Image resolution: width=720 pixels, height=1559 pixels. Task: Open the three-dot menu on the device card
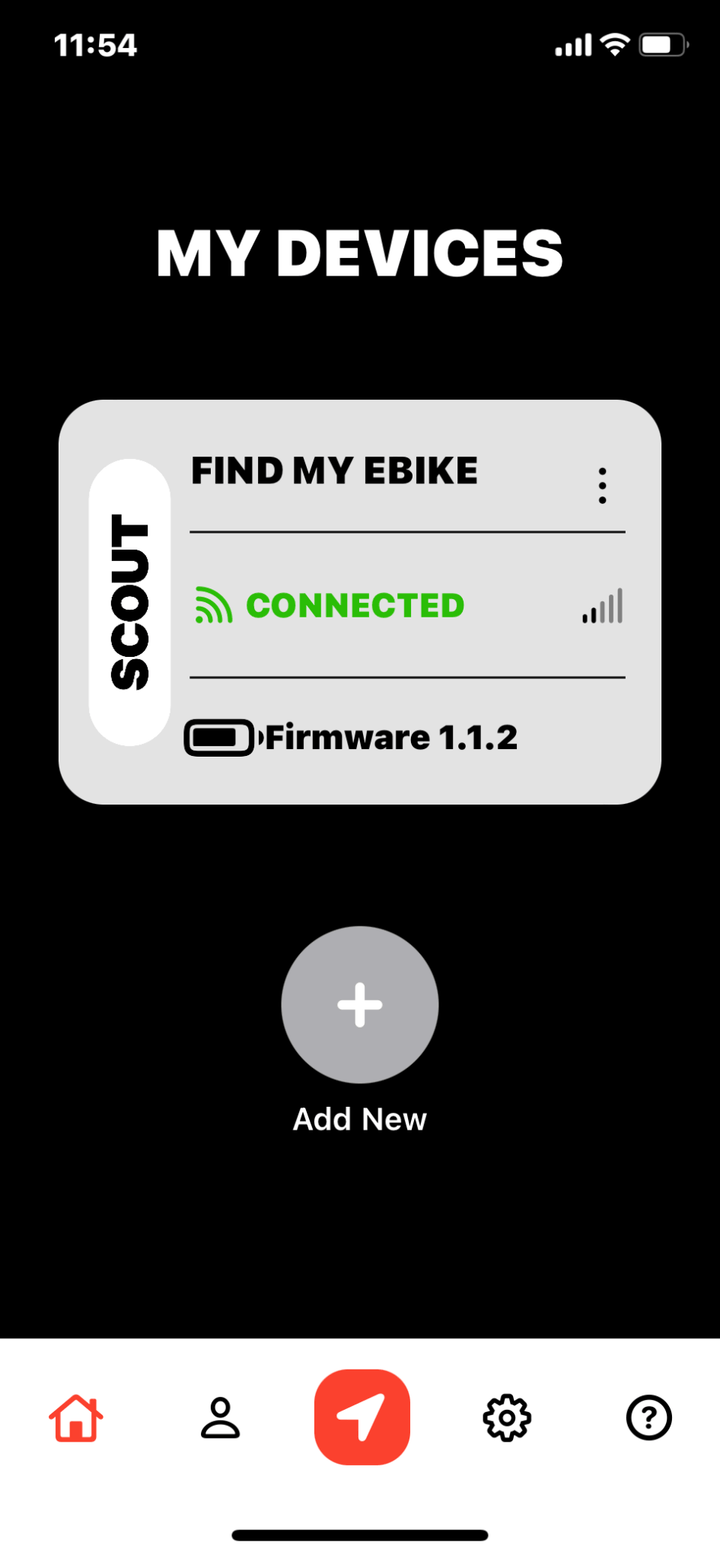(602, 484)
